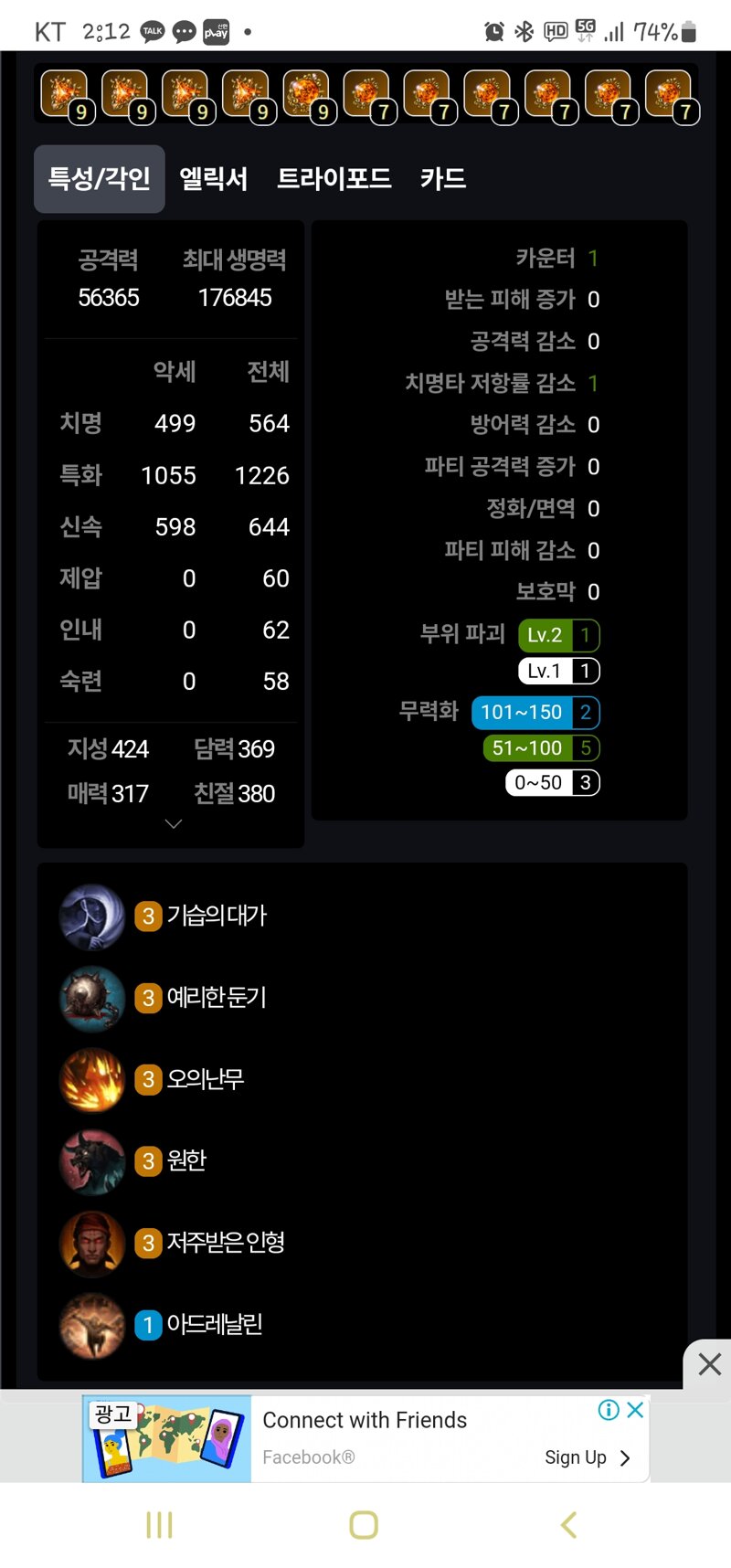Tap Sign Up on the Facebook ad
731x1568 pixels.
tap(587, 1457)
